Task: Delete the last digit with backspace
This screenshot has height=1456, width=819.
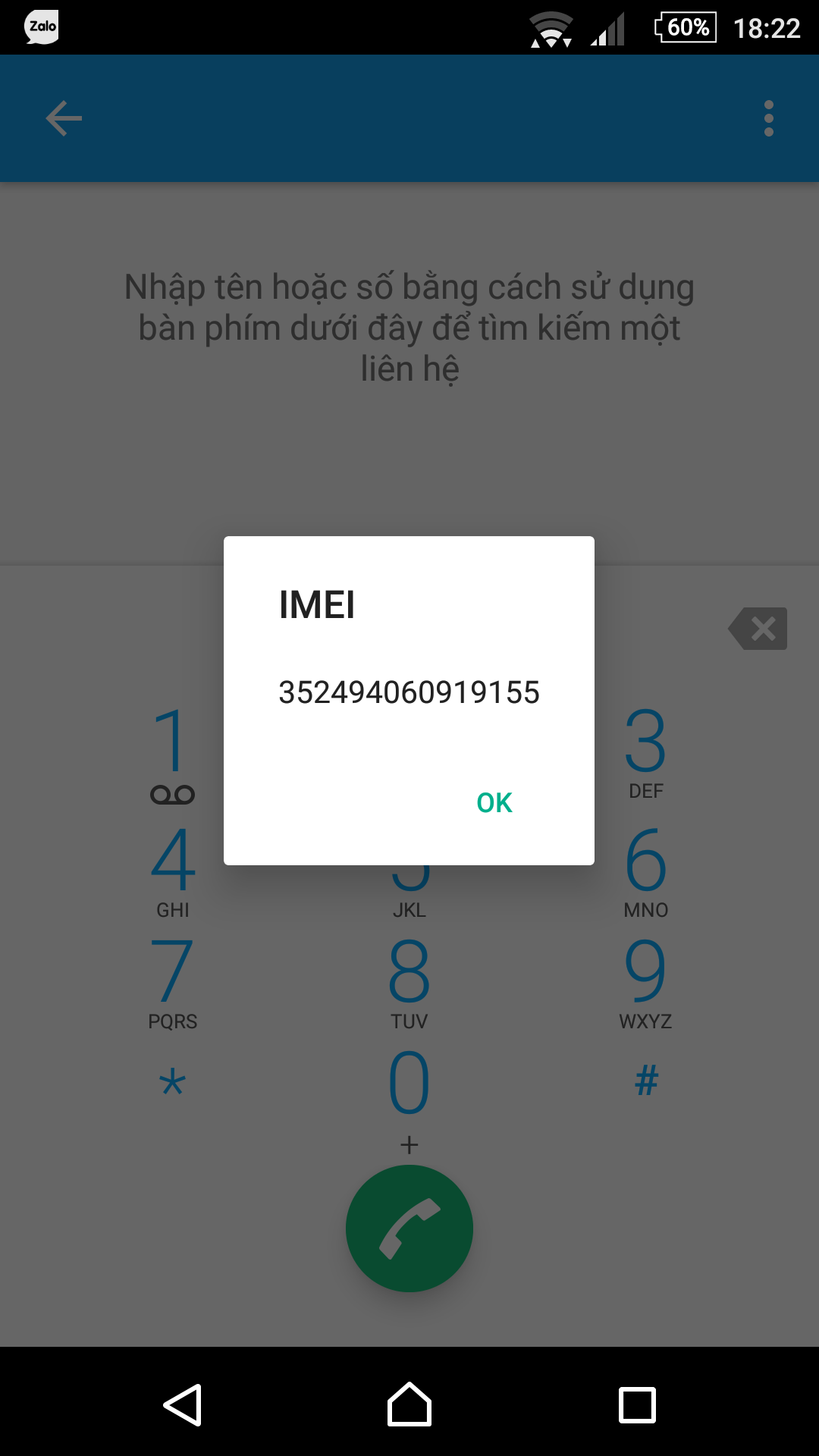Action: point(758,629)
